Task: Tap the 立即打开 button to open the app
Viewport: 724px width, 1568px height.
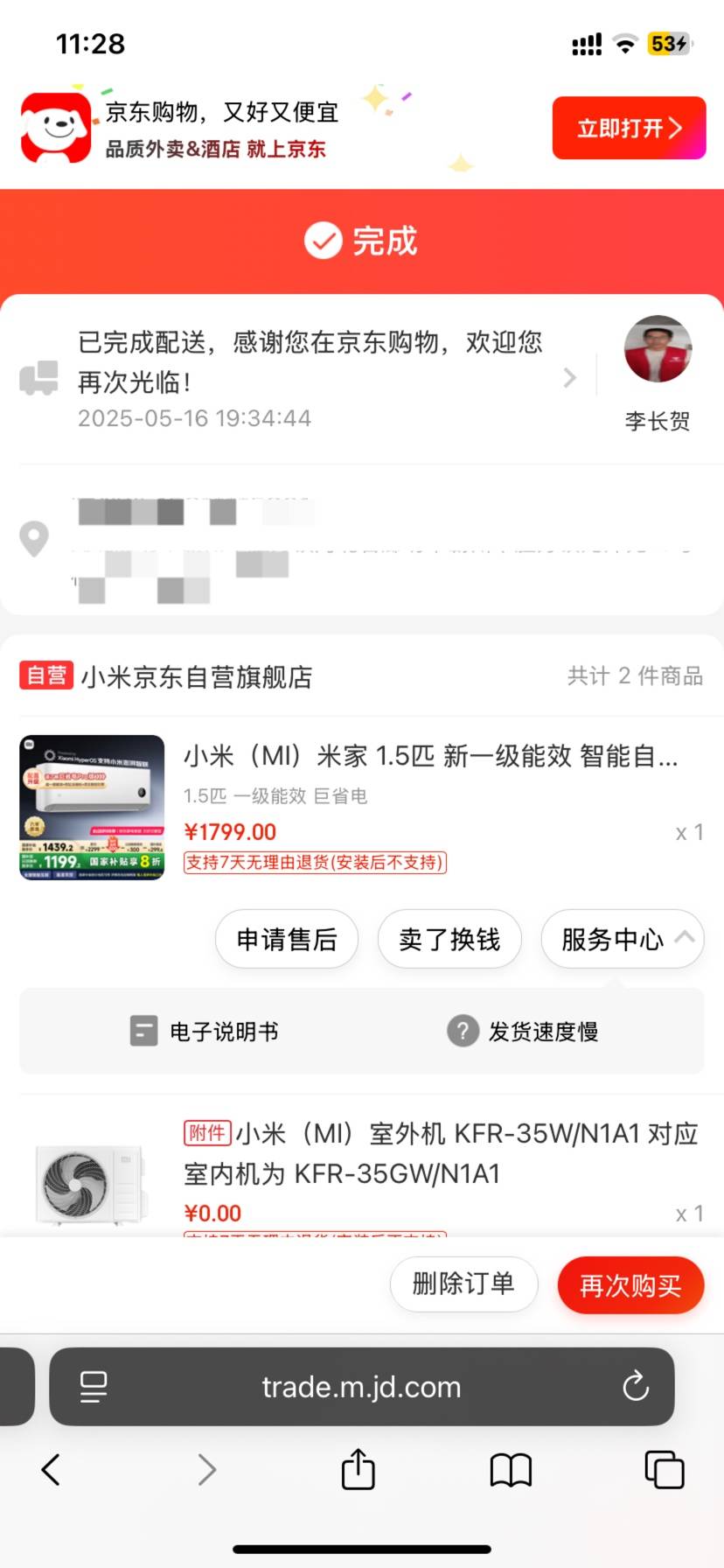Action: click(x=628, y=129)
